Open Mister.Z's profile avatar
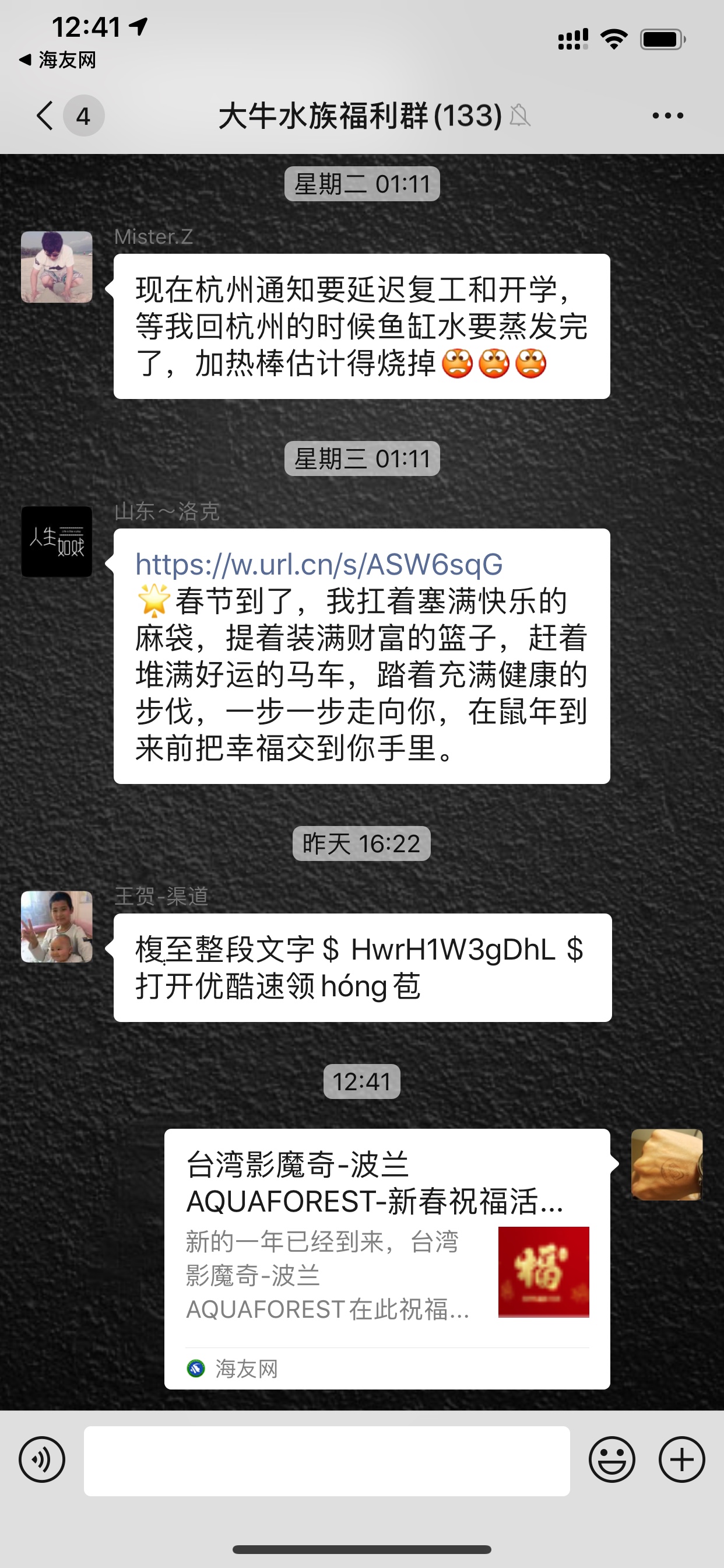The width and height of the screenshot is (724, 1568). click(x=57, y=267)
